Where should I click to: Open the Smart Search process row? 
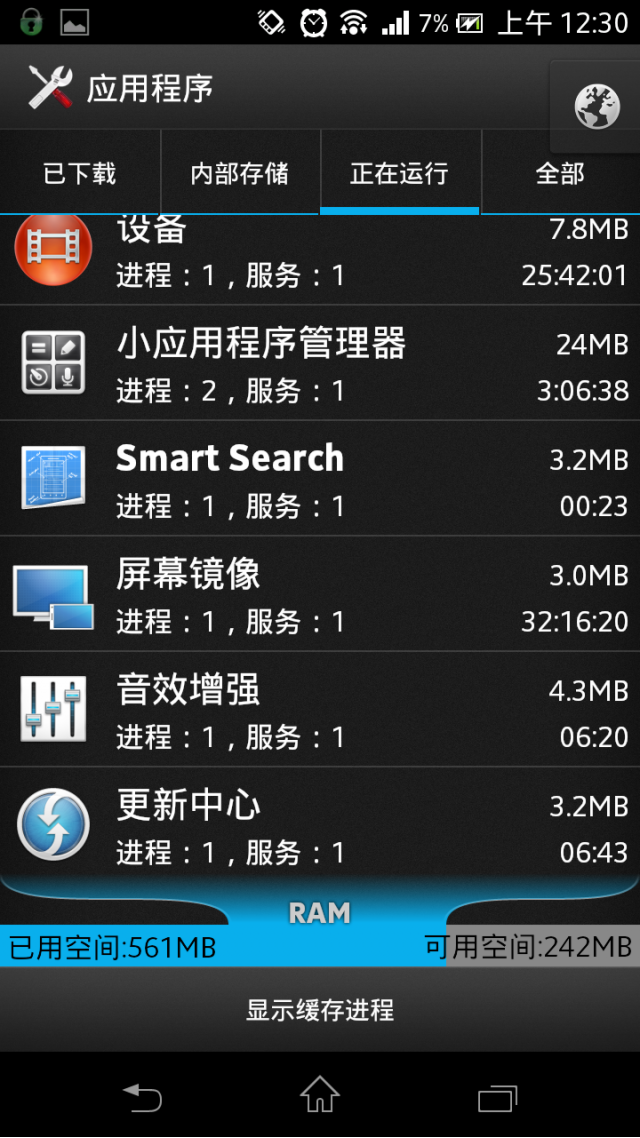320,479
